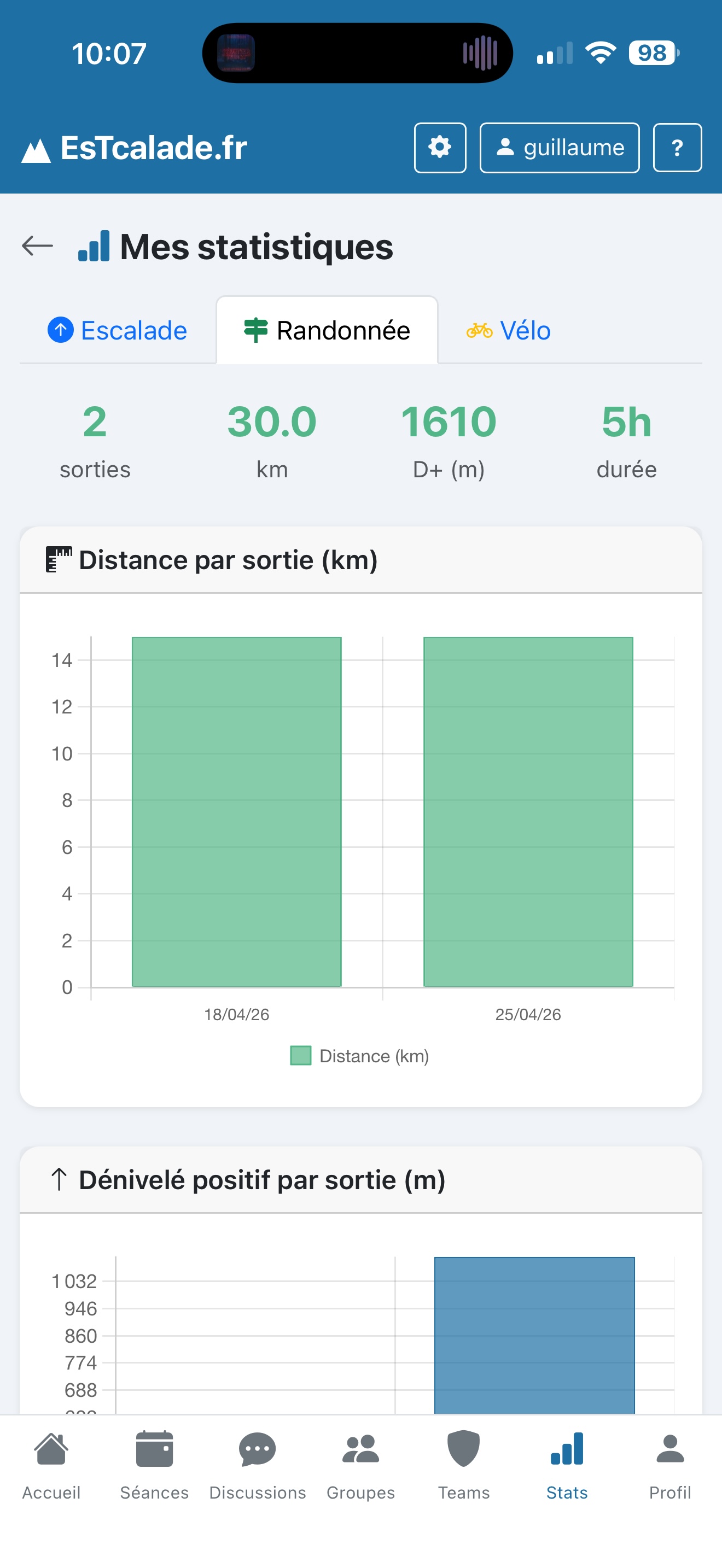Click the green legend color swatch
This screenshot has width=722, height=1568.
tap(301, 1056)
